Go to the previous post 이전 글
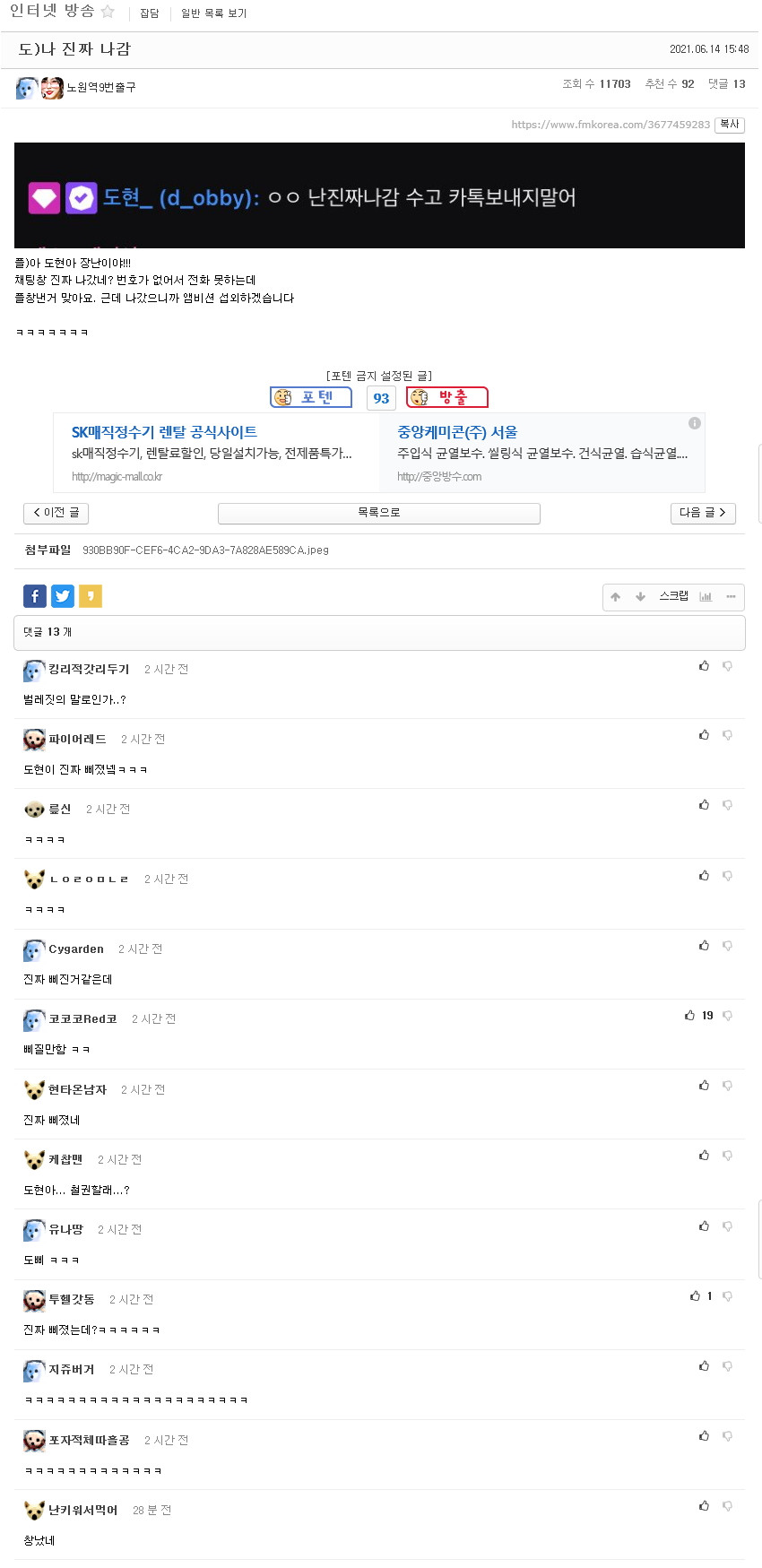 [56, 513]
